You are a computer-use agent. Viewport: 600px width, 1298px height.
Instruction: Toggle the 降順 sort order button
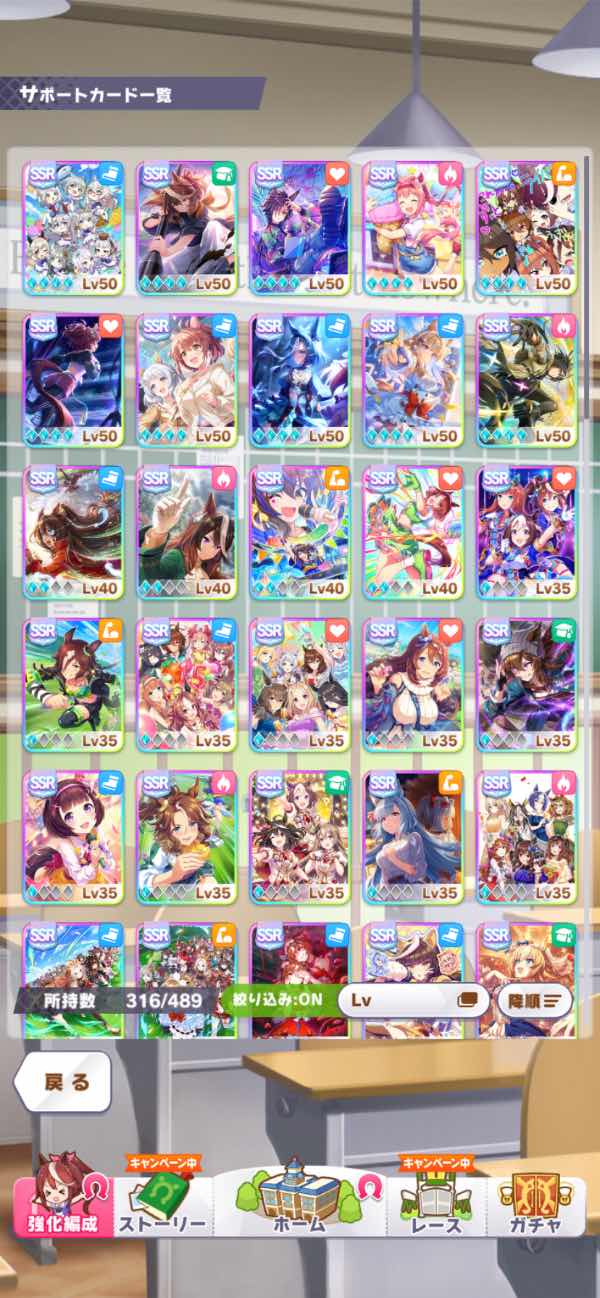tap(533, 999)
